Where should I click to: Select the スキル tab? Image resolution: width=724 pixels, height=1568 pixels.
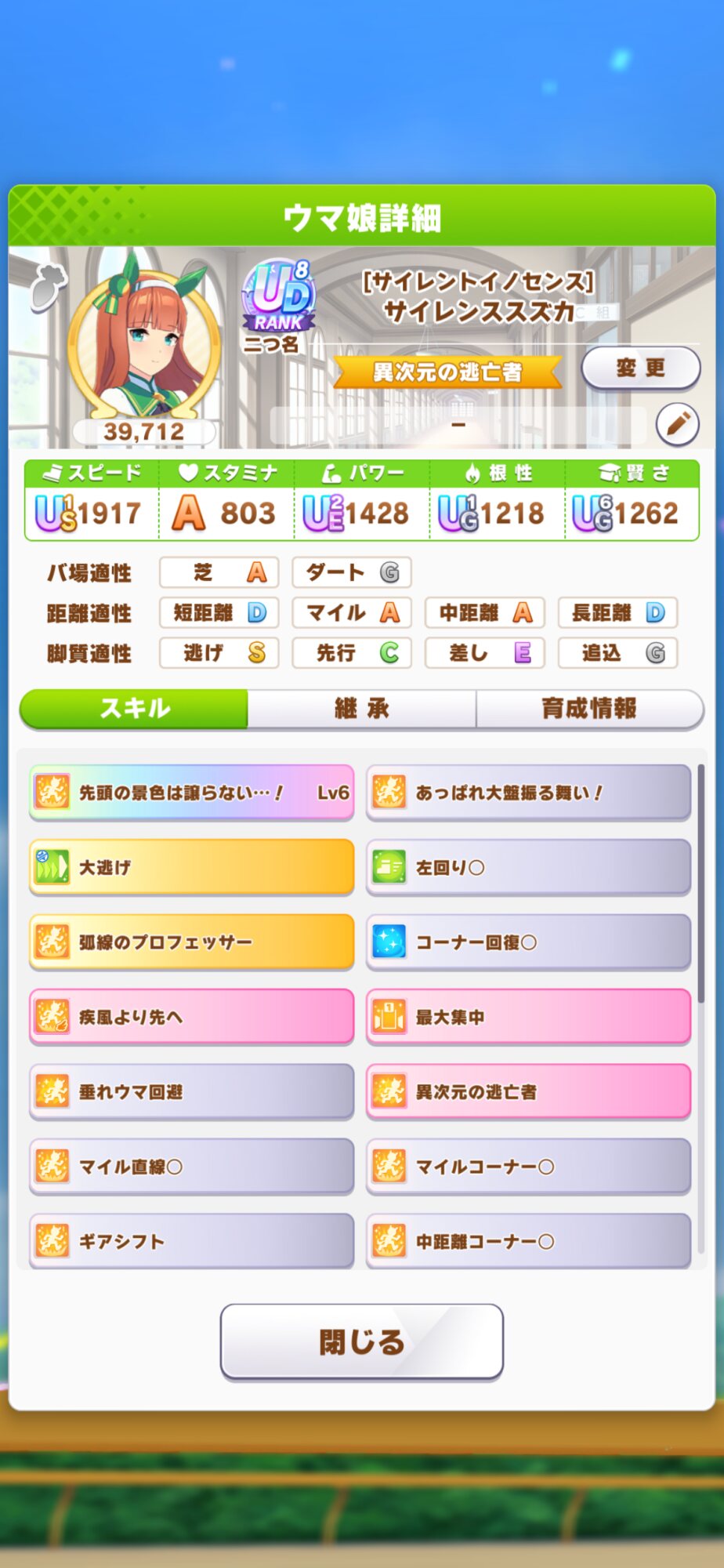point(134,709)
